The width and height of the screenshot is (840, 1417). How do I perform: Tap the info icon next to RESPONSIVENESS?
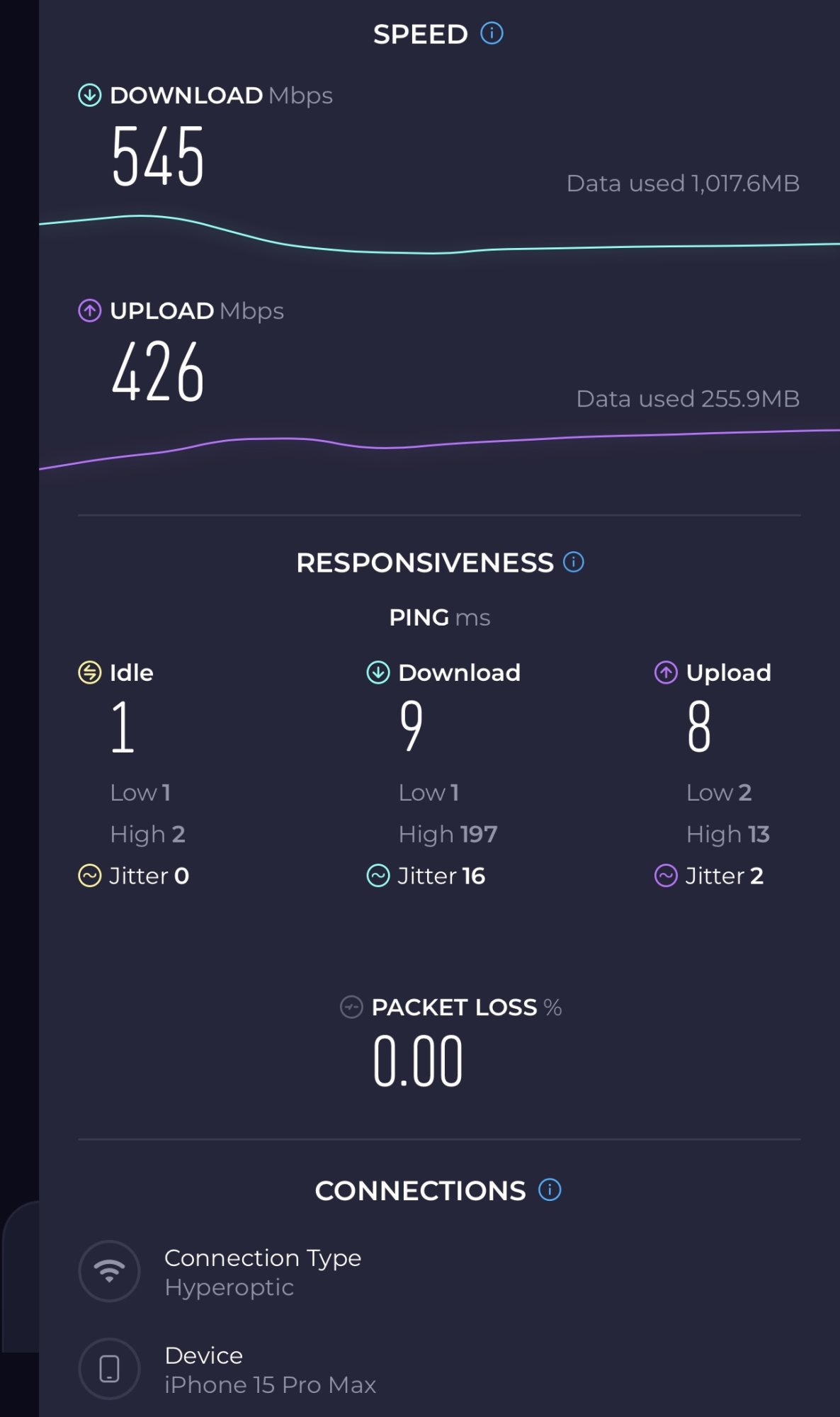pos(573,562)
